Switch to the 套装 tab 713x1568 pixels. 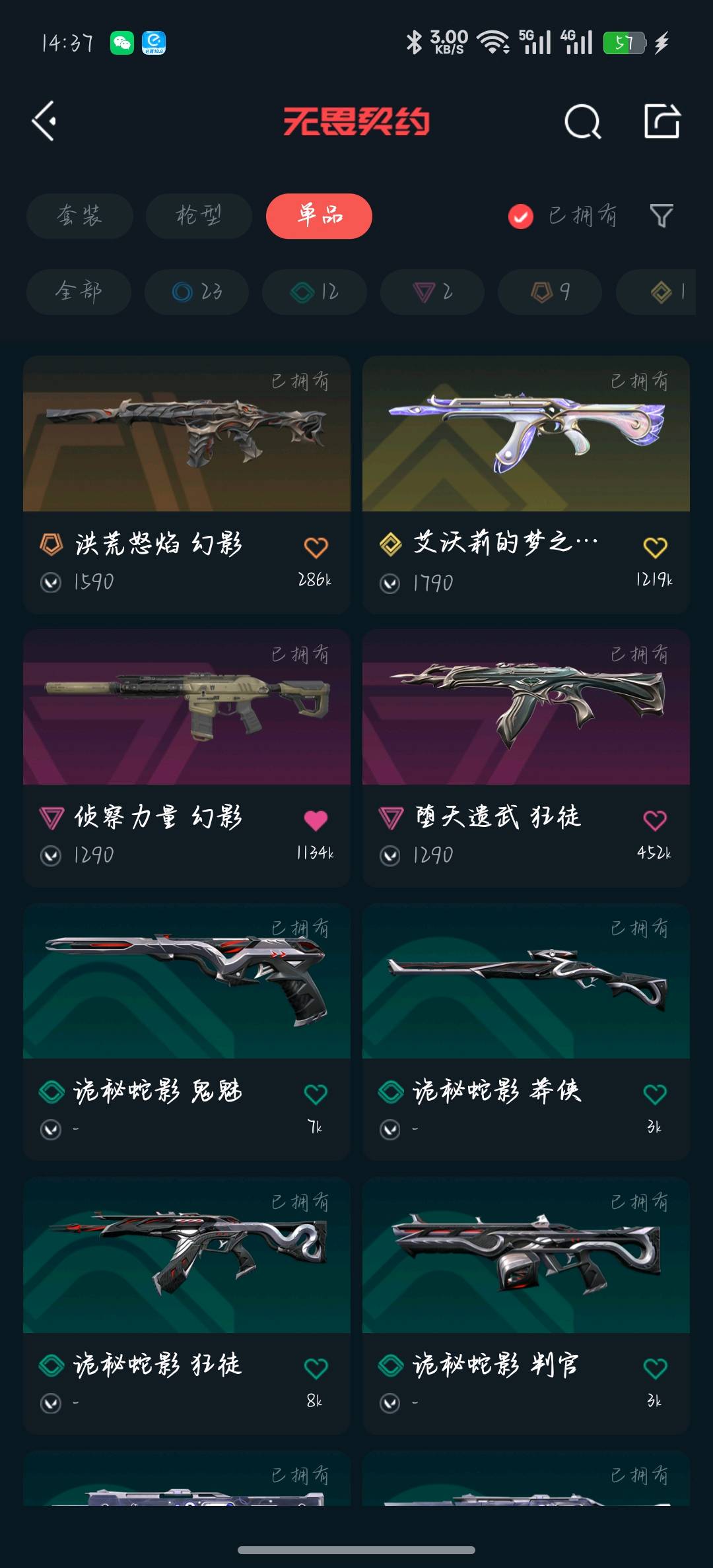(x=80, y=216)
